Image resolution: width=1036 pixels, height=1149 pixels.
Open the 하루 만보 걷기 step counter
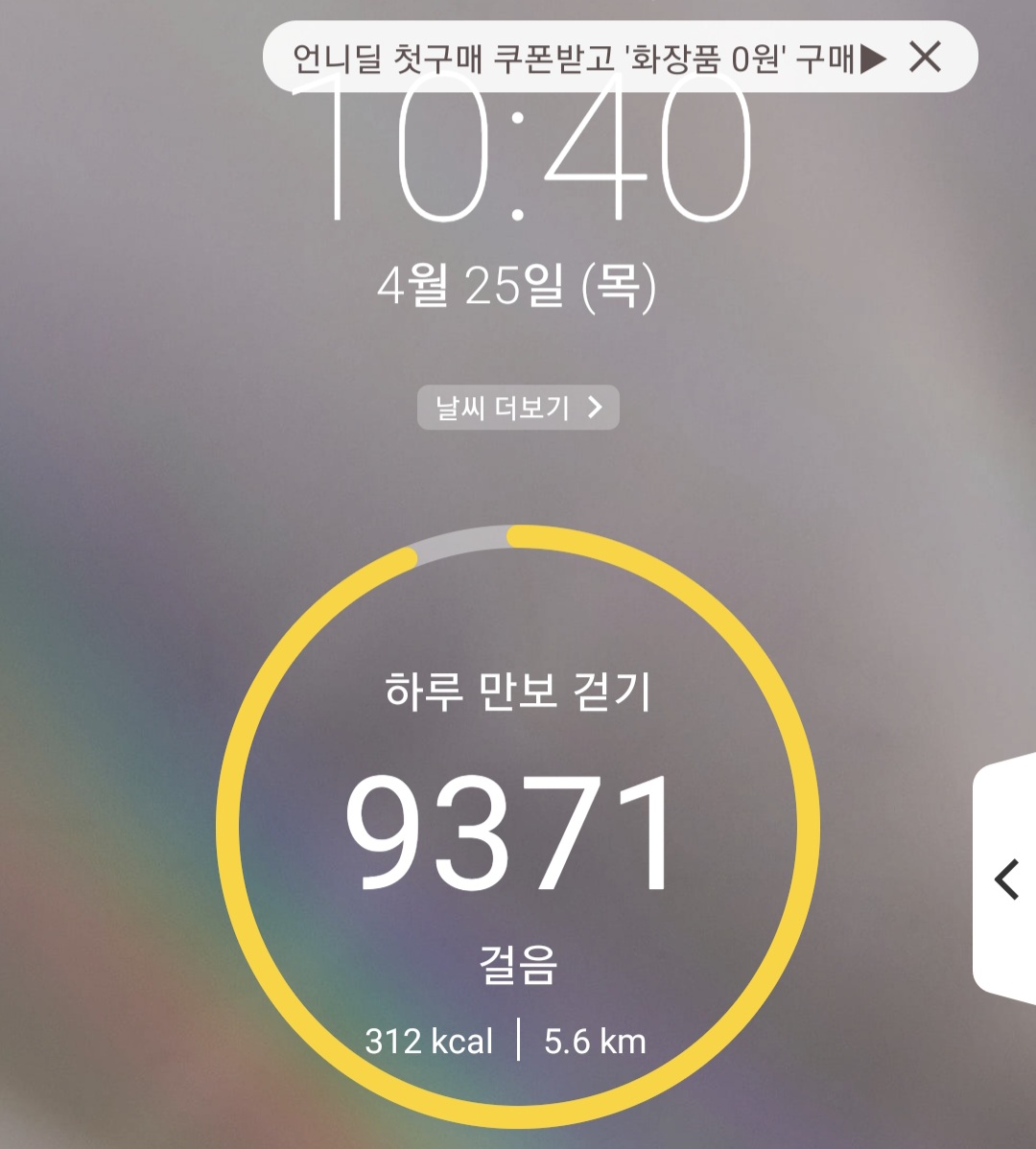(x=518, y=827)
